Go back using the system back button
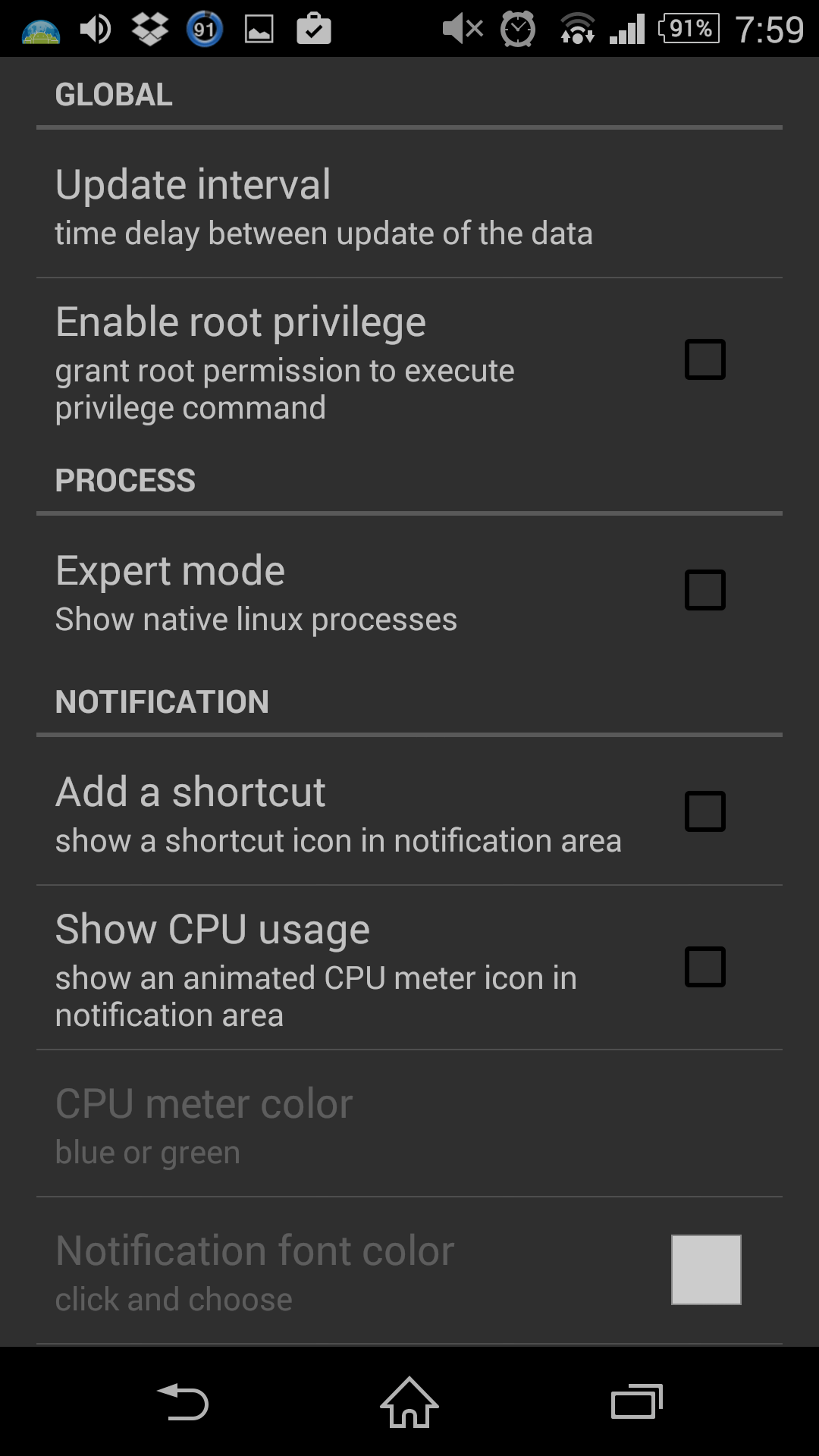This screenshot has height=1456, width=819. [x=183, y=1402]
